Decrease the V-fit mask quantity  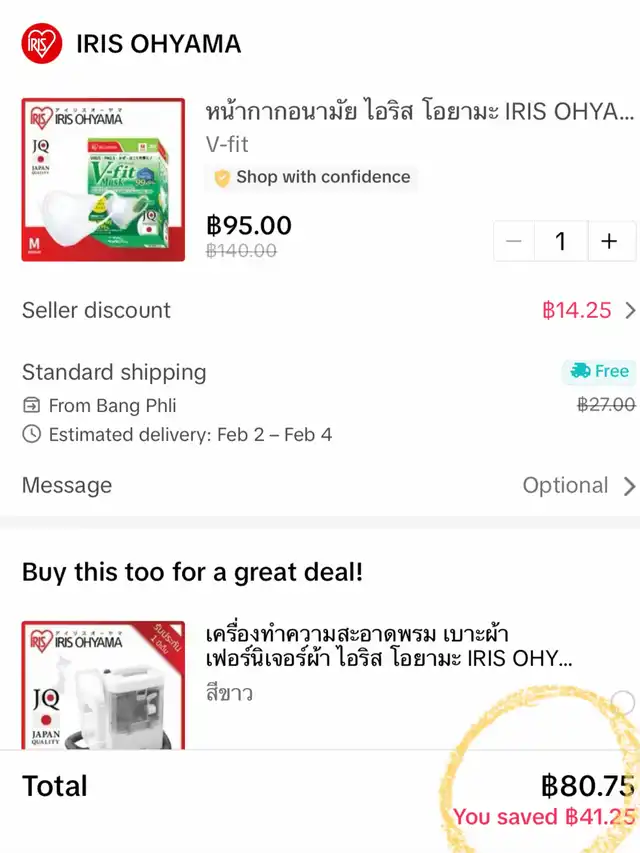pyautogui.click(x=514, y=241)
